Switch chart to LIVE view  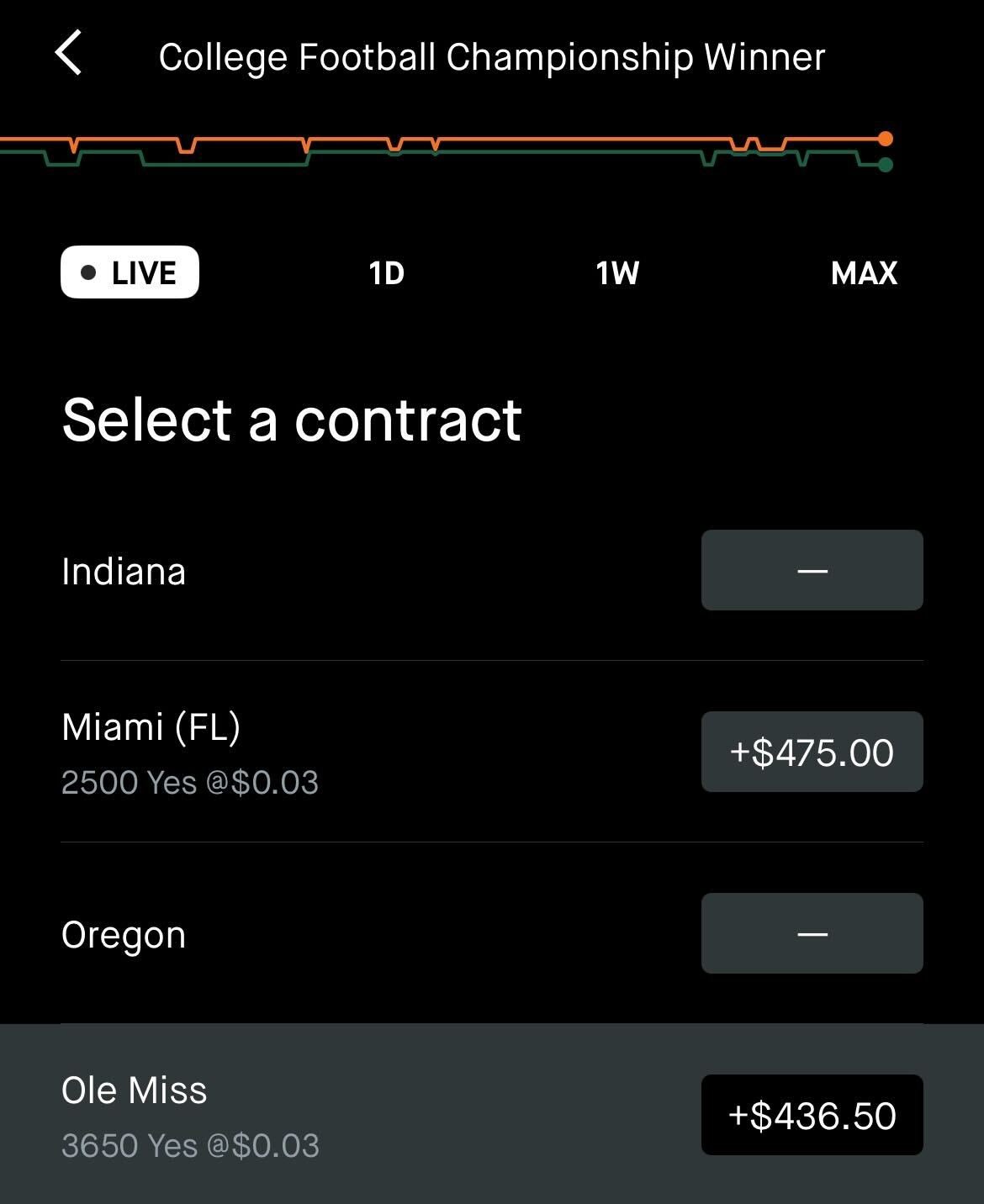(130, 272)
